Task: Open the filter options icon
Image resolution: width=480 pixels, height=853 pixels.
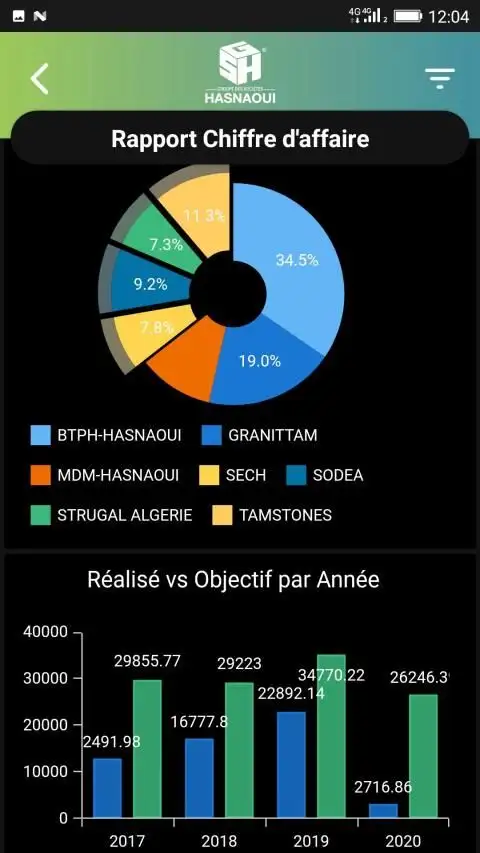Action: (x=440, y=78)
